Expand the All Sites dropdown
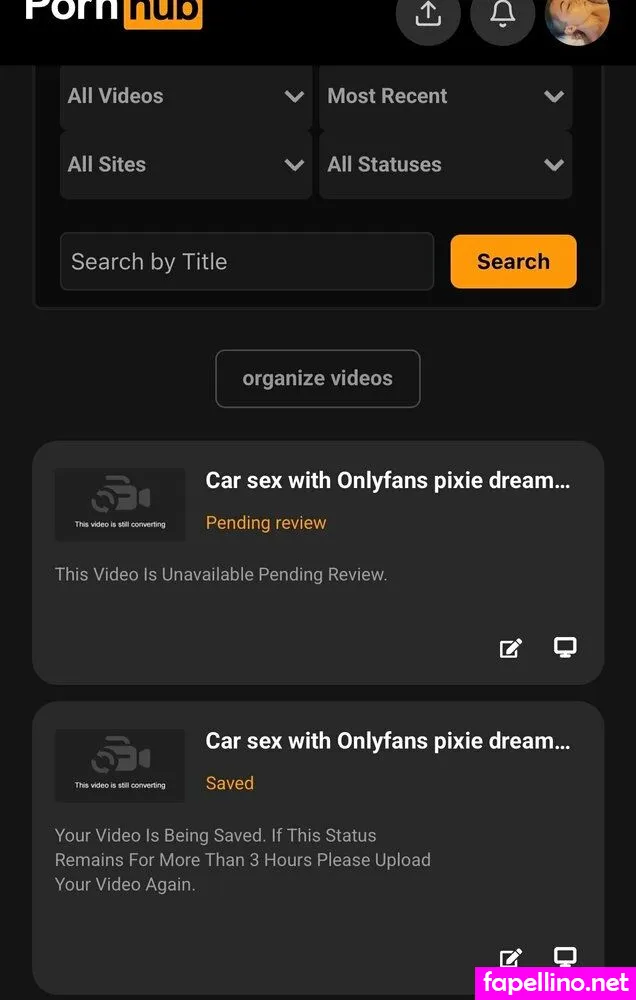The width and height of the screenshot is (636, 1000). pyautogui.click(x=185, y=164)
